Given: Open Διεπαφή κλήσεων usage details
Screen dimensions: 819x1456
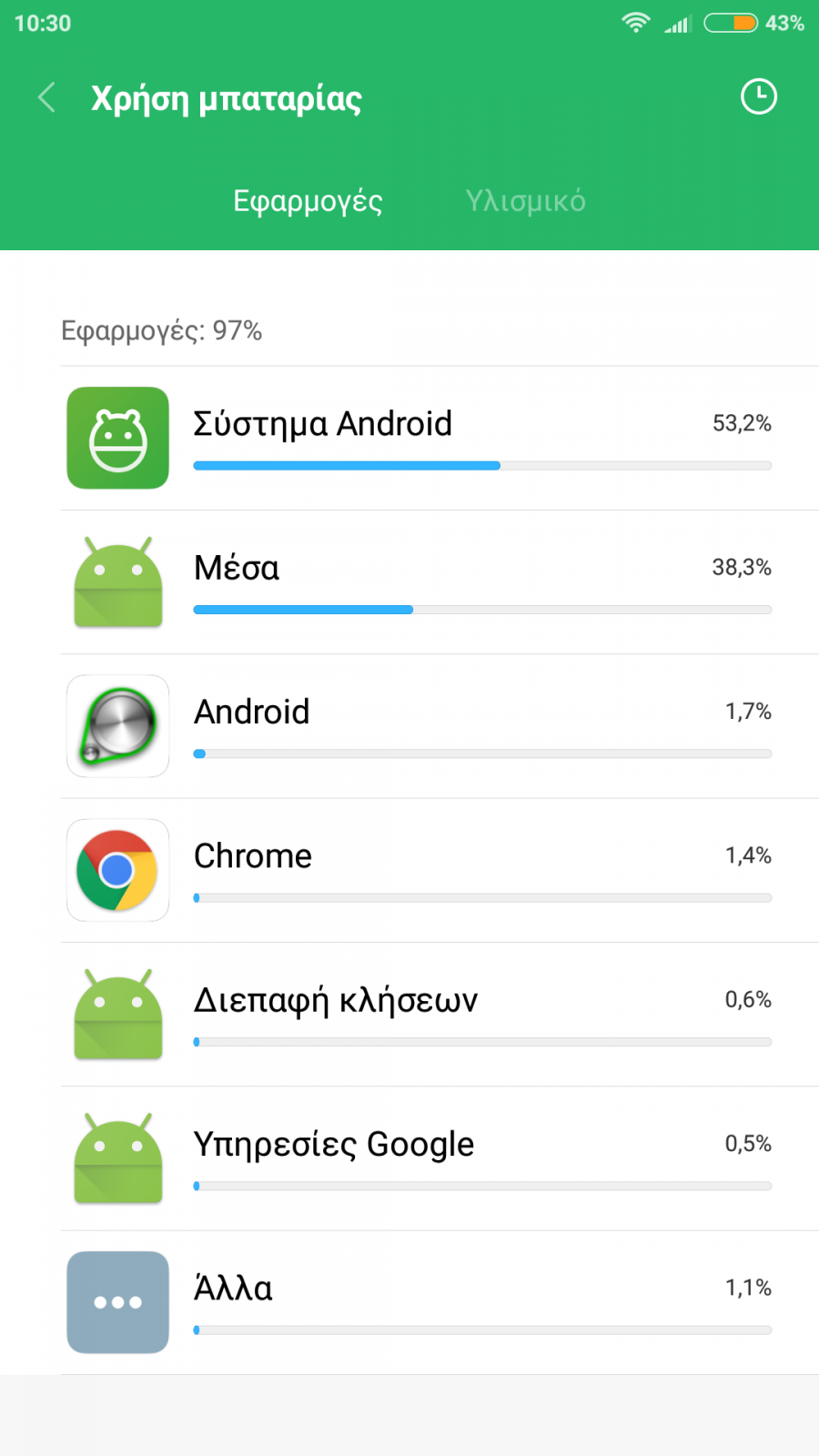Looking at the screenshot, I should tap(440, 1015).
